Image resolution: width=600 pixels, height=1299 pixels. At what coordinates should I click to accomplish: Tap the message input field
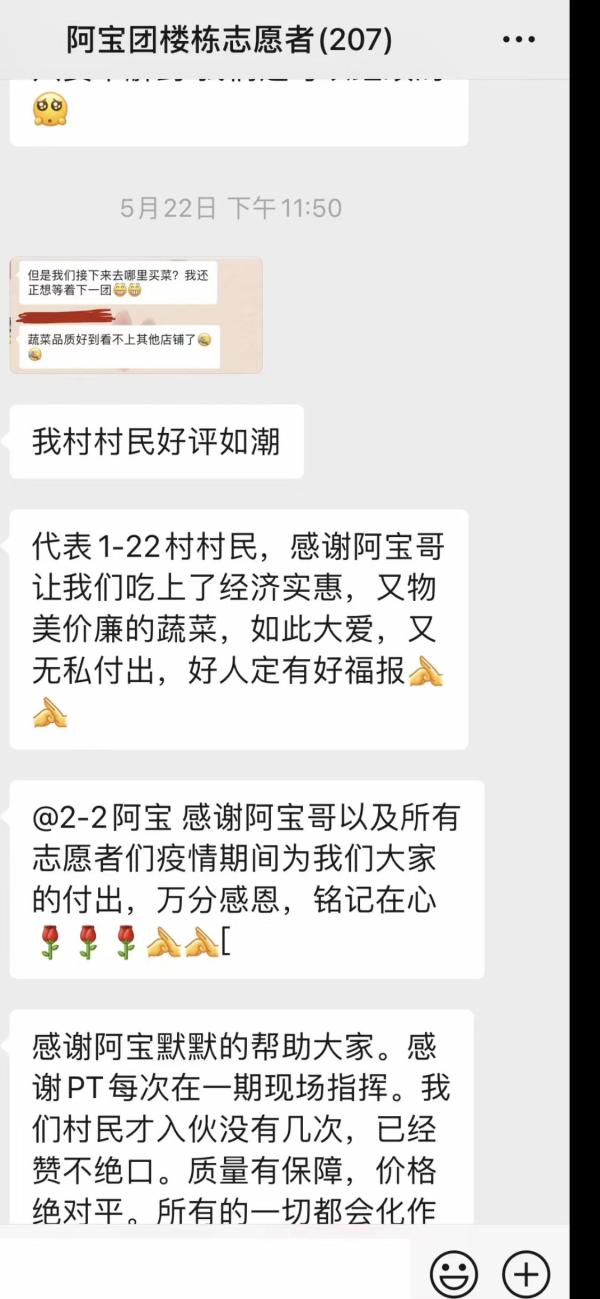205,1269
